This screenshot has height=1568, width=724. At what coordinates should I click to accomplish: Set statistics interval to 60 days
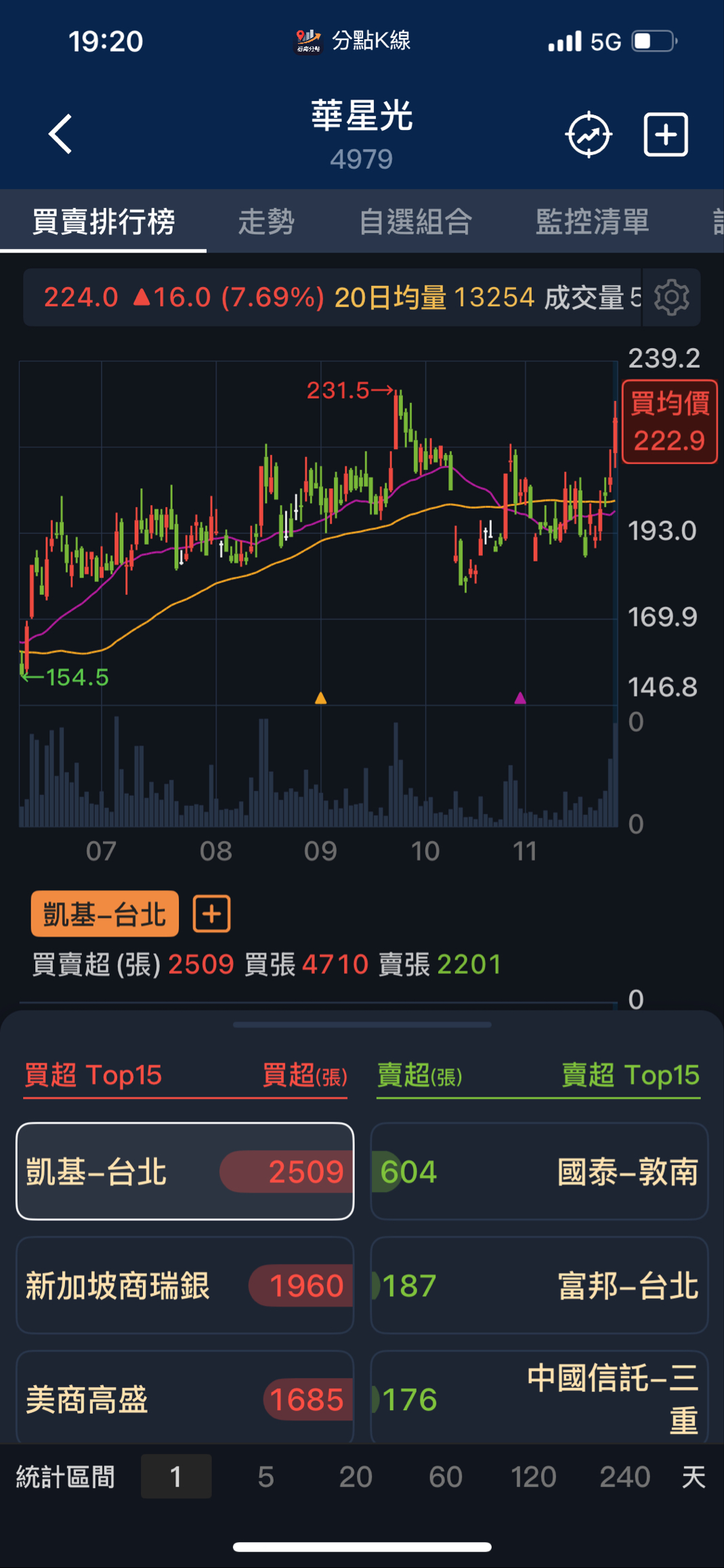(445, 1477)
